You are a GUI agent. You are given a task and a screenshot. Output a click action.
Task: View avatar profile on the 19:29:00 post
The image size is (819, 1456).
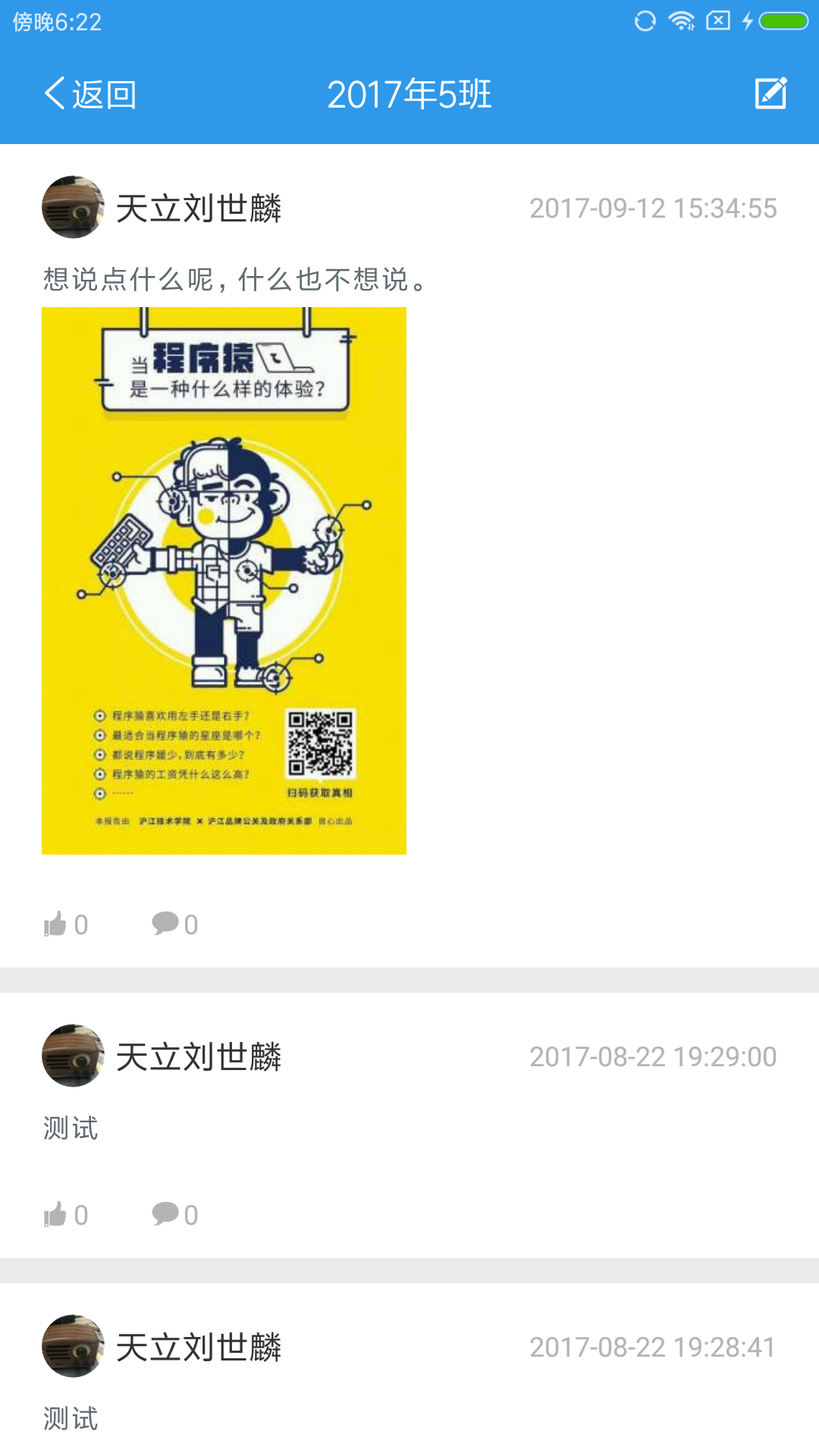73,1056
